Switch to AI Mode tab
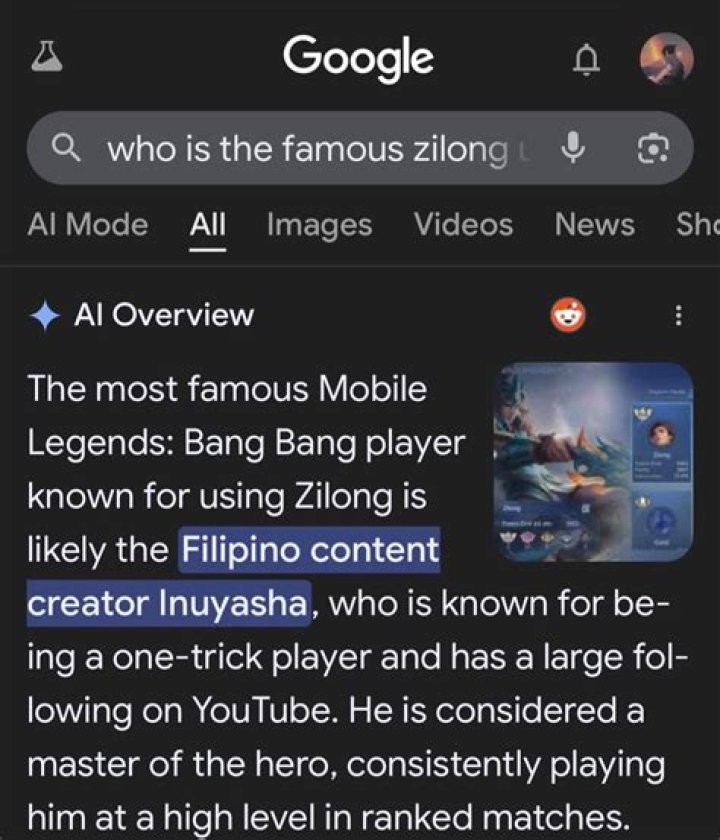The width and height of the screenshot is (720, 840). point(88,224)
